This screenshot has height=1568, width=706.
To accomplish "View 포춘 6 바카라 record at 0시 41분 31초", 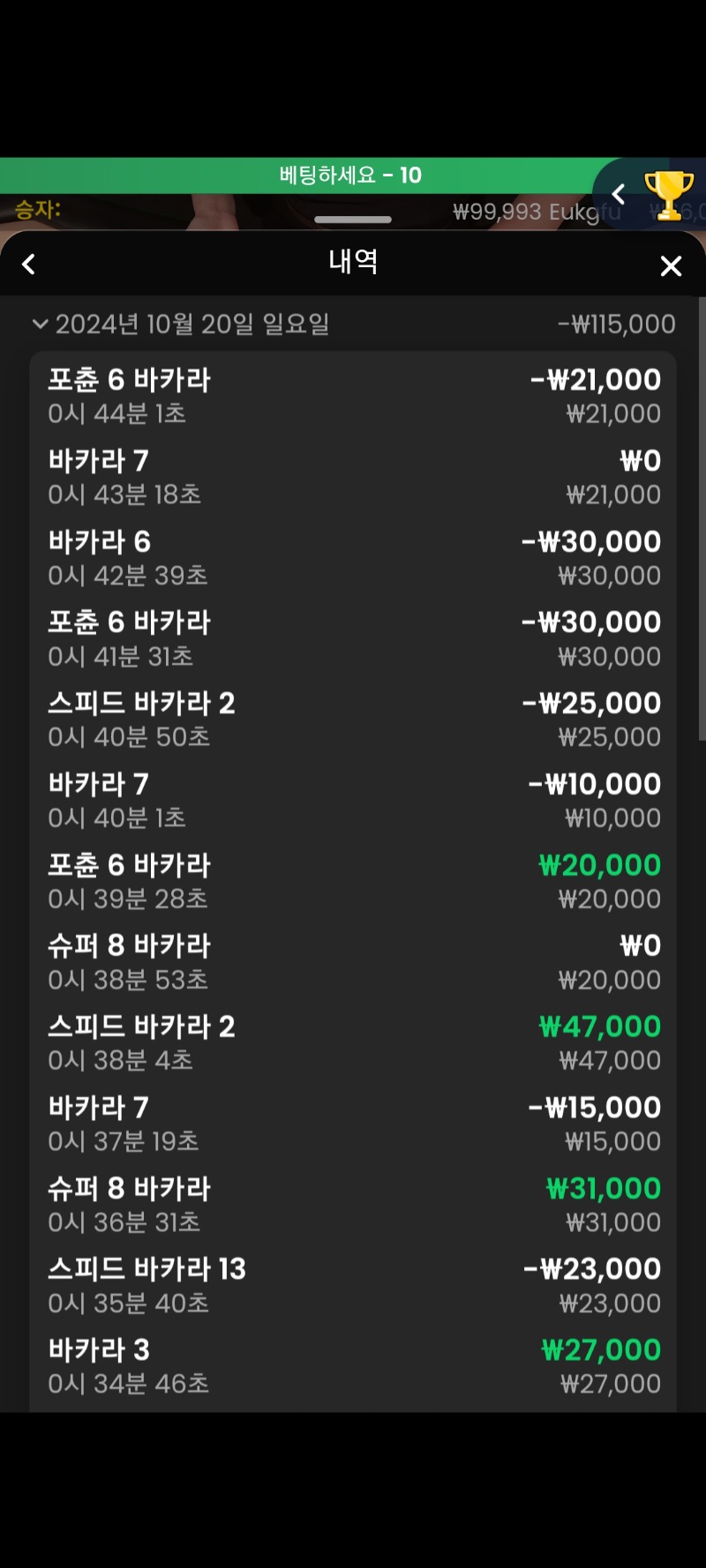I will pos(353,638).
